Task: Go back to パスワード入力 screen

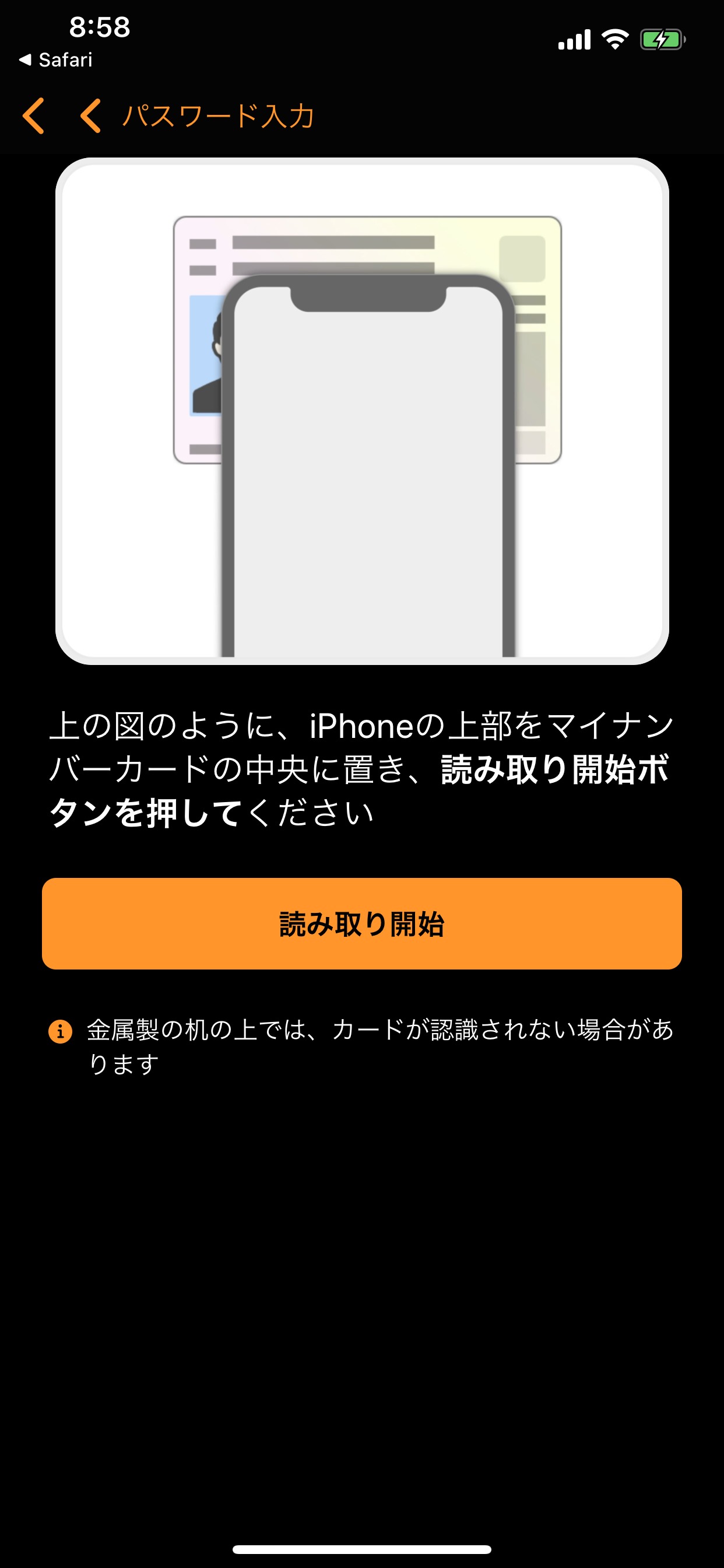Action: [198, 116]
